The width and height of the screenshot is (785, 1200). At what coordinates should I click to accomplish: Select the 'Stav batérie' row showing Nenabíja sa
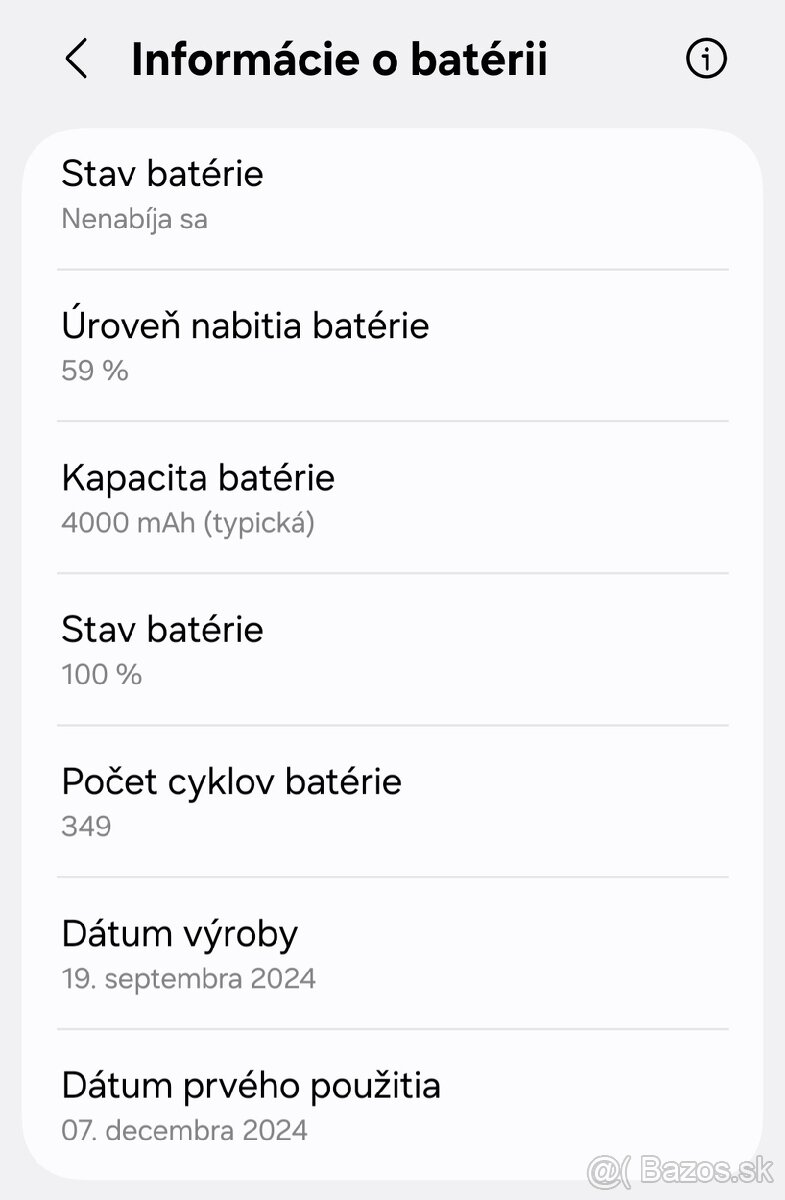(392, 195)
